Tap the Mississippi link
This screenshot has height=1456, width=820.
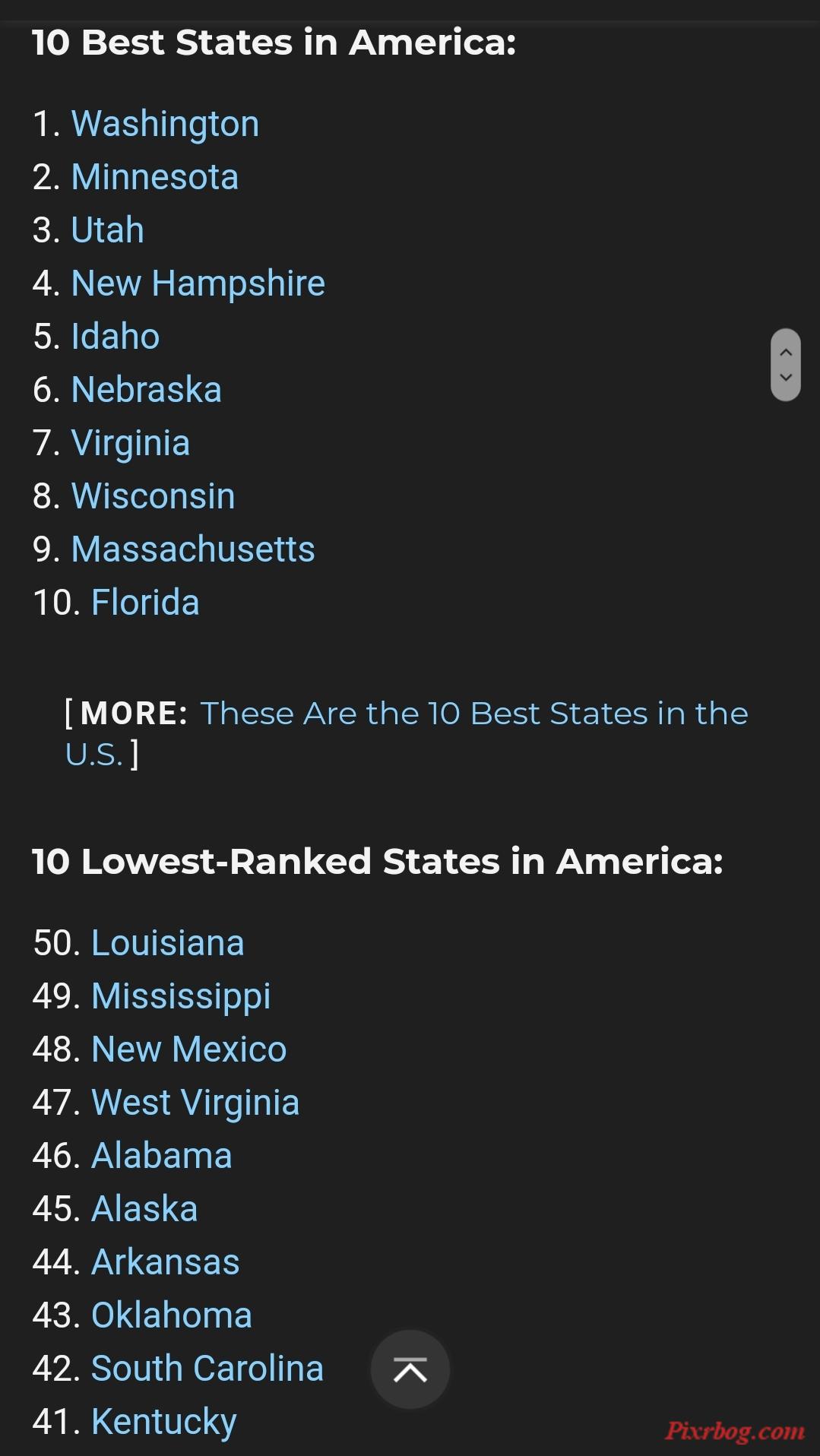(181, 996)
